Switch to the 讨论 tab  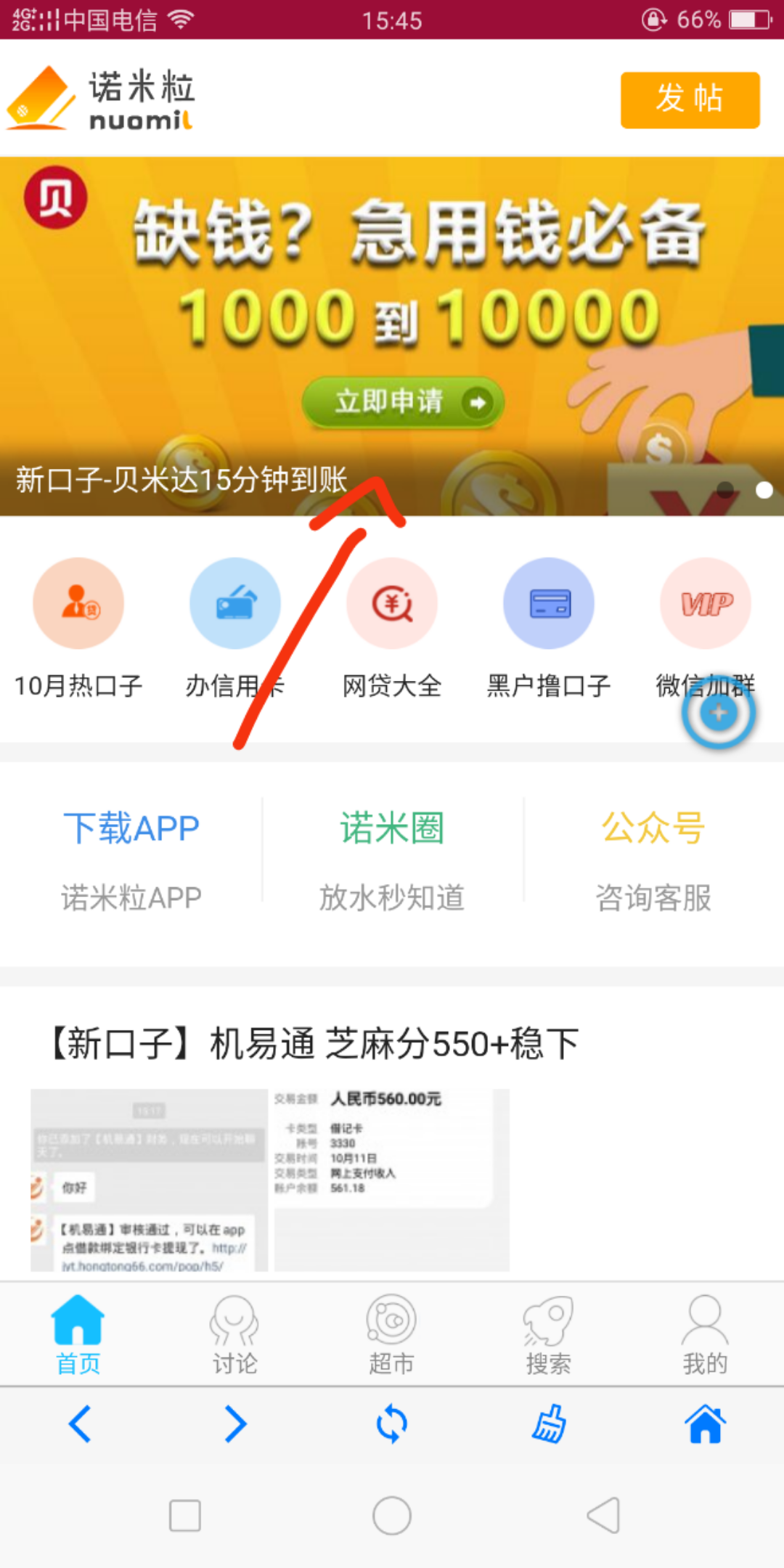click(x=234, y=1334)
